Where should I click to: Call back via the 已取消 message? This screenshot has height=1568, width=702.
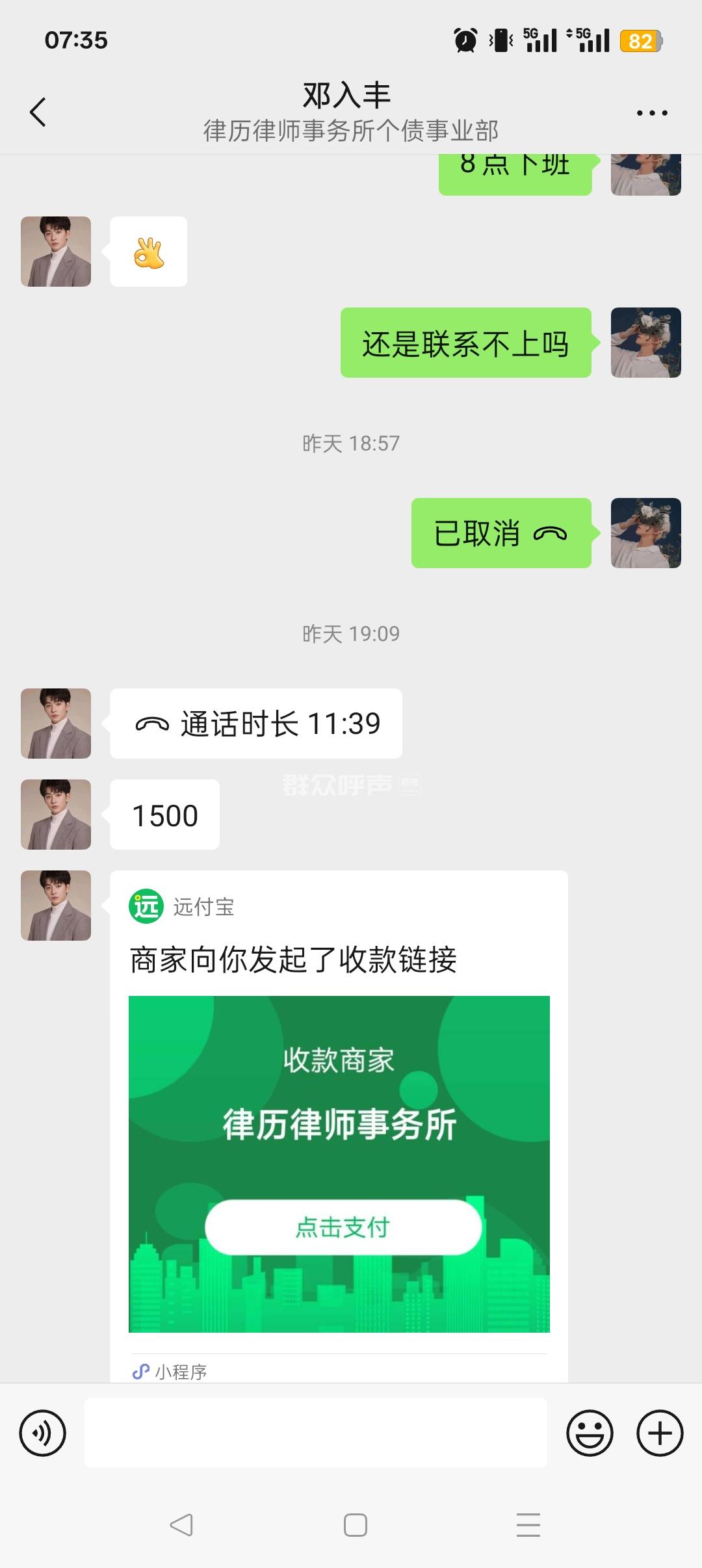[501, 533]
